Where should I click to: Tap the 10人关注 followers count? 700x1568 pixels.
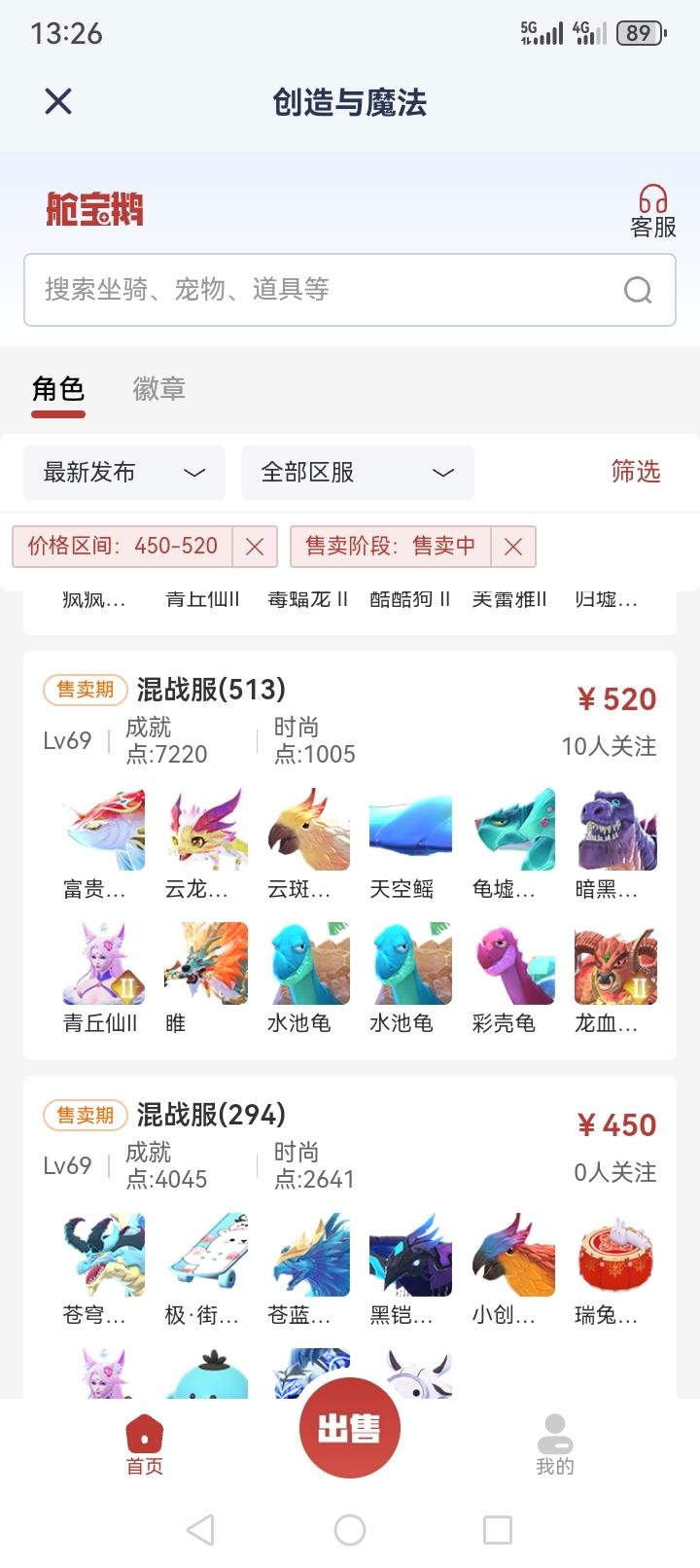[610, 746]
